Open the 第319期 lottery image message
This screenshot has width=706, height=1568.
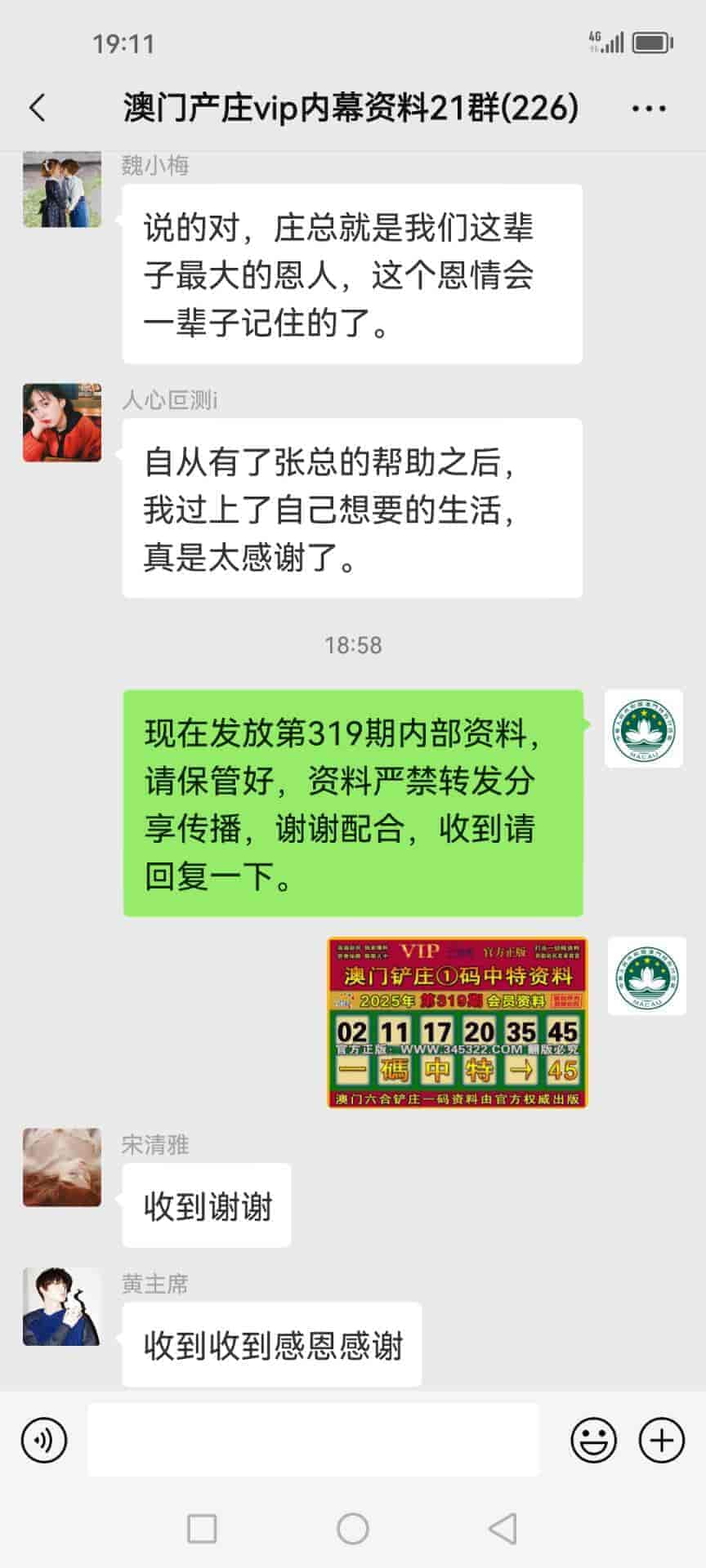[458, 1022]
